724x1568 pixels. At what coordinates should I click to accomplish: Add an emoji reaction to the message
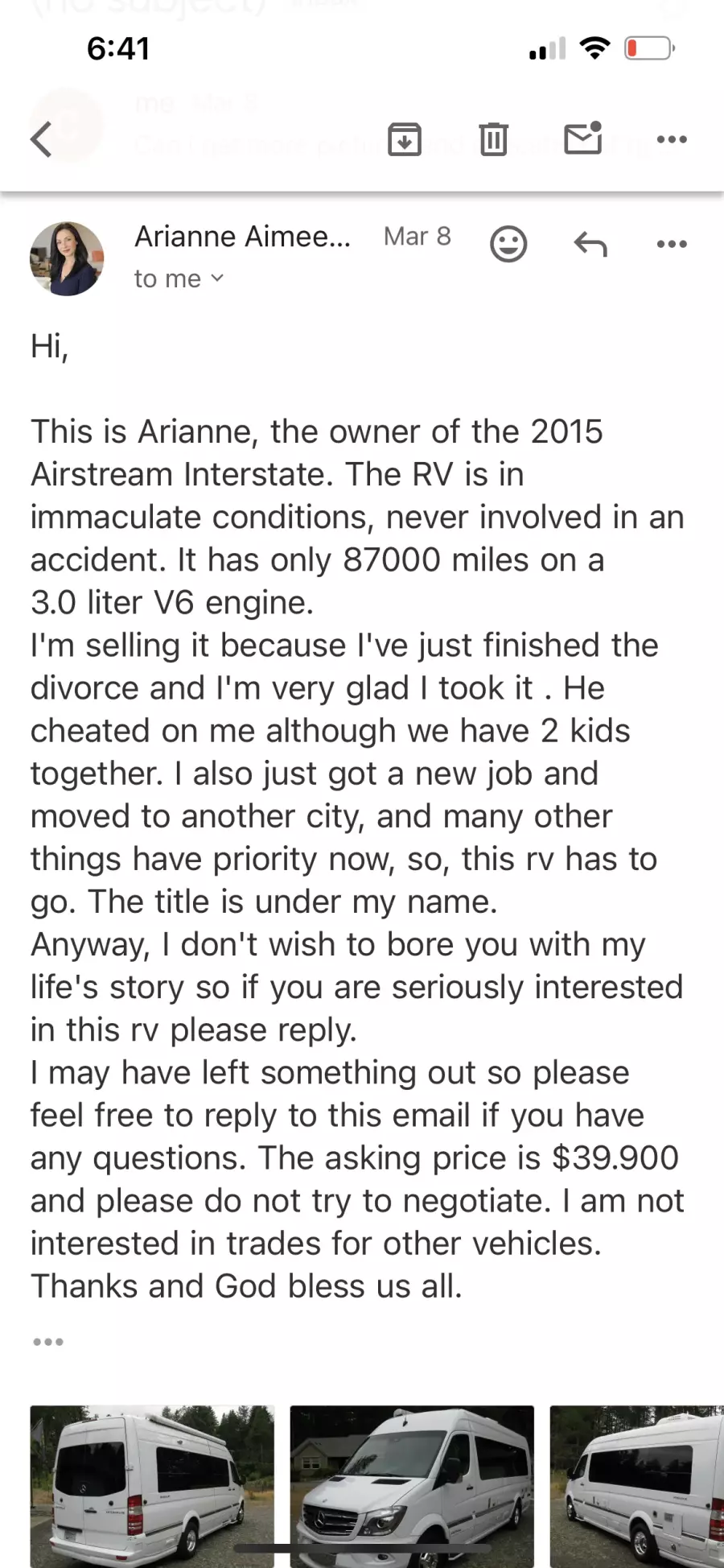coord(508,244)
